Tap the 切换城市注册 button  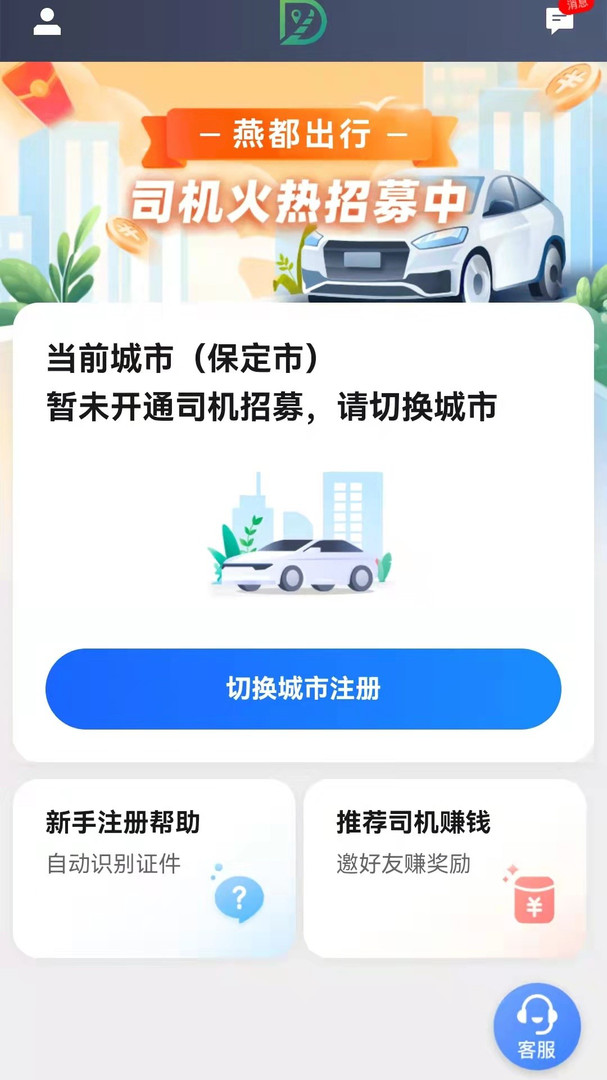(x=303, y=689)
